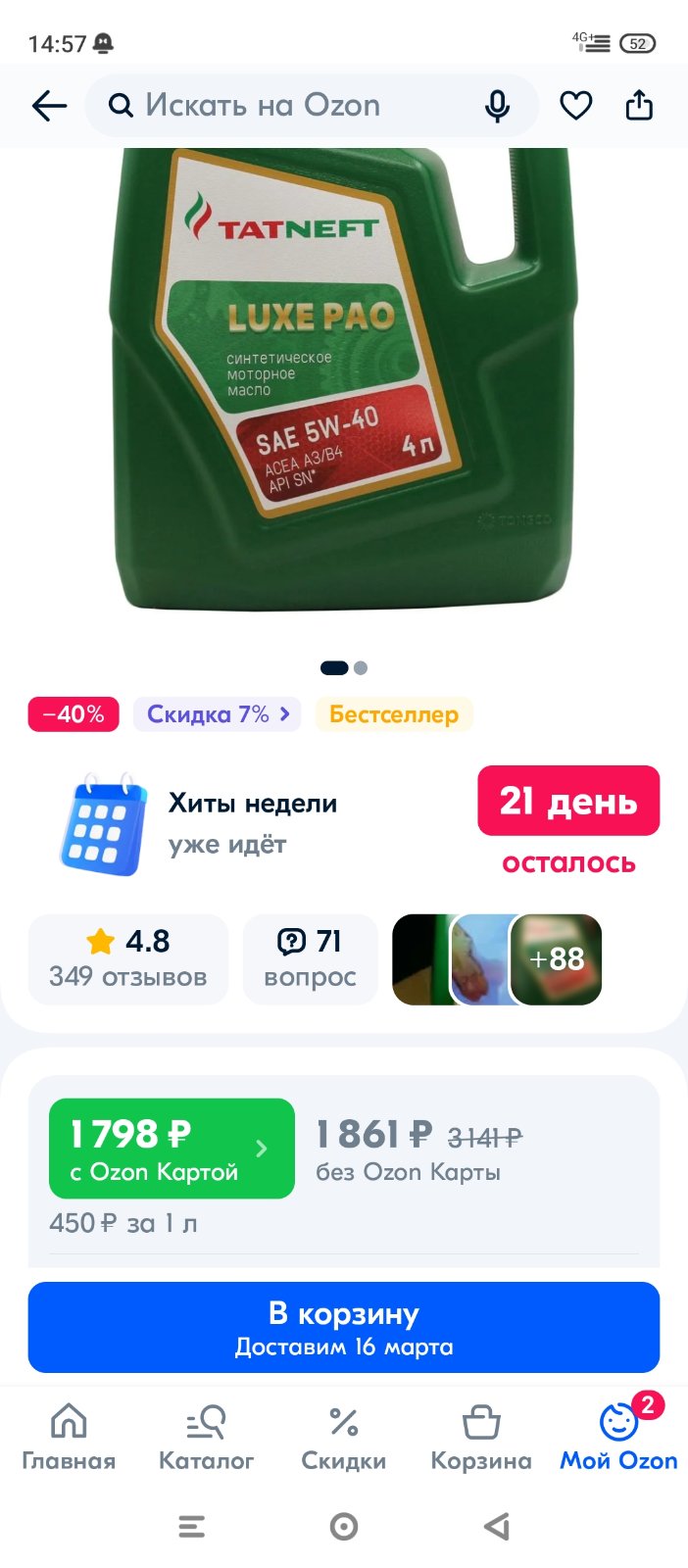Open the Каталог tab
Image resolution: width=688 pixels, height=1568 pixels.
coord(206,1437)
